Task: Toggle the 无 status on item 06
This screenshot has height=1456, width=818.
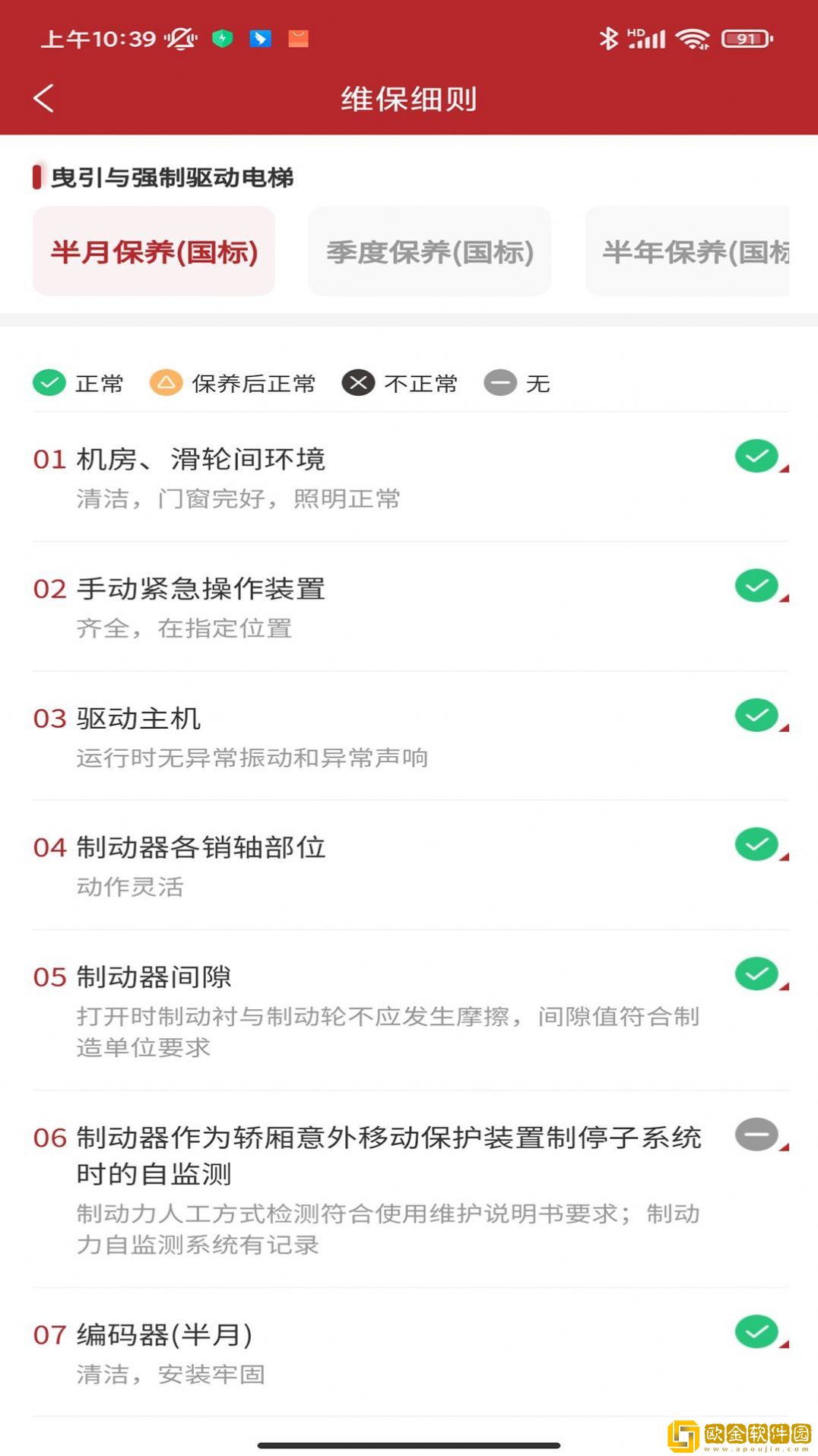Action: (756, 1135)
